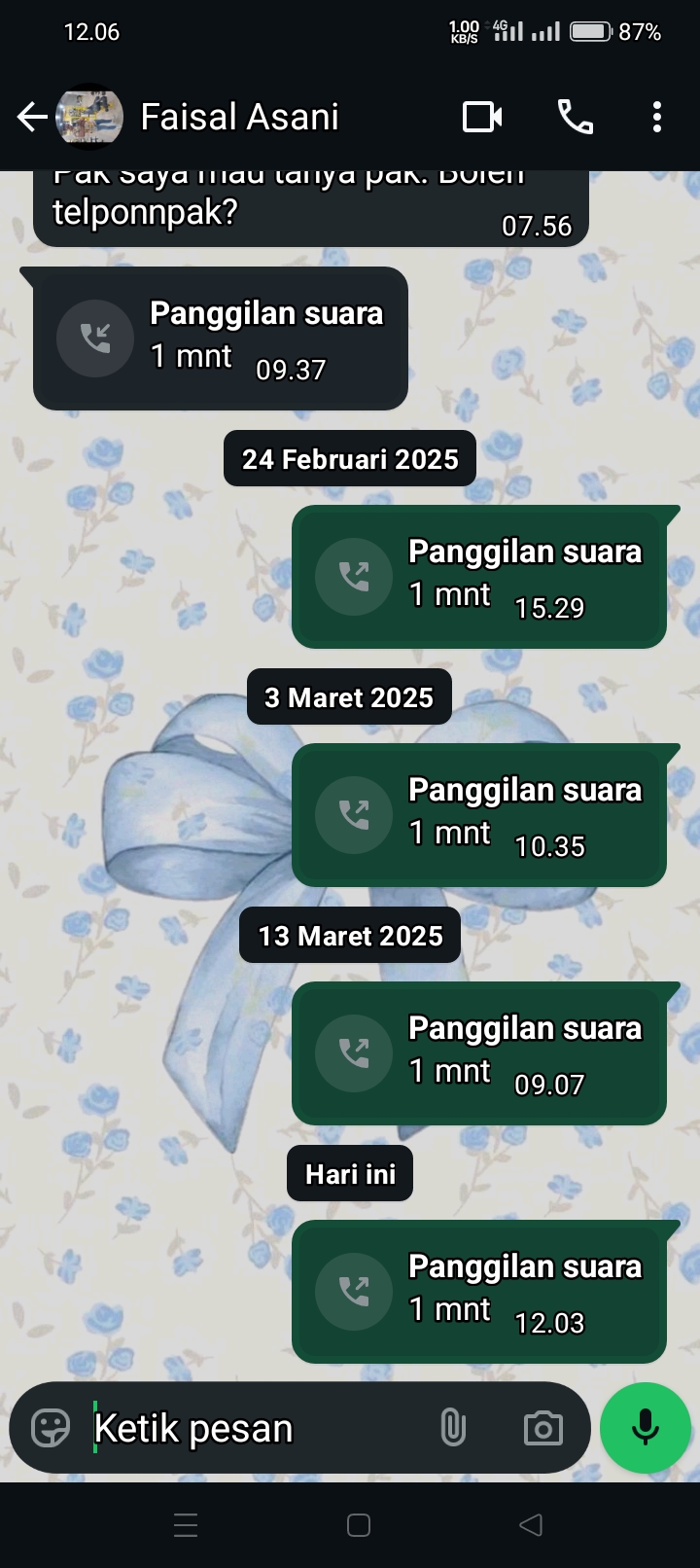Tap the incoming voice call at 09.37
Screen dimensions: 700x1568
(x=221, y=339)
